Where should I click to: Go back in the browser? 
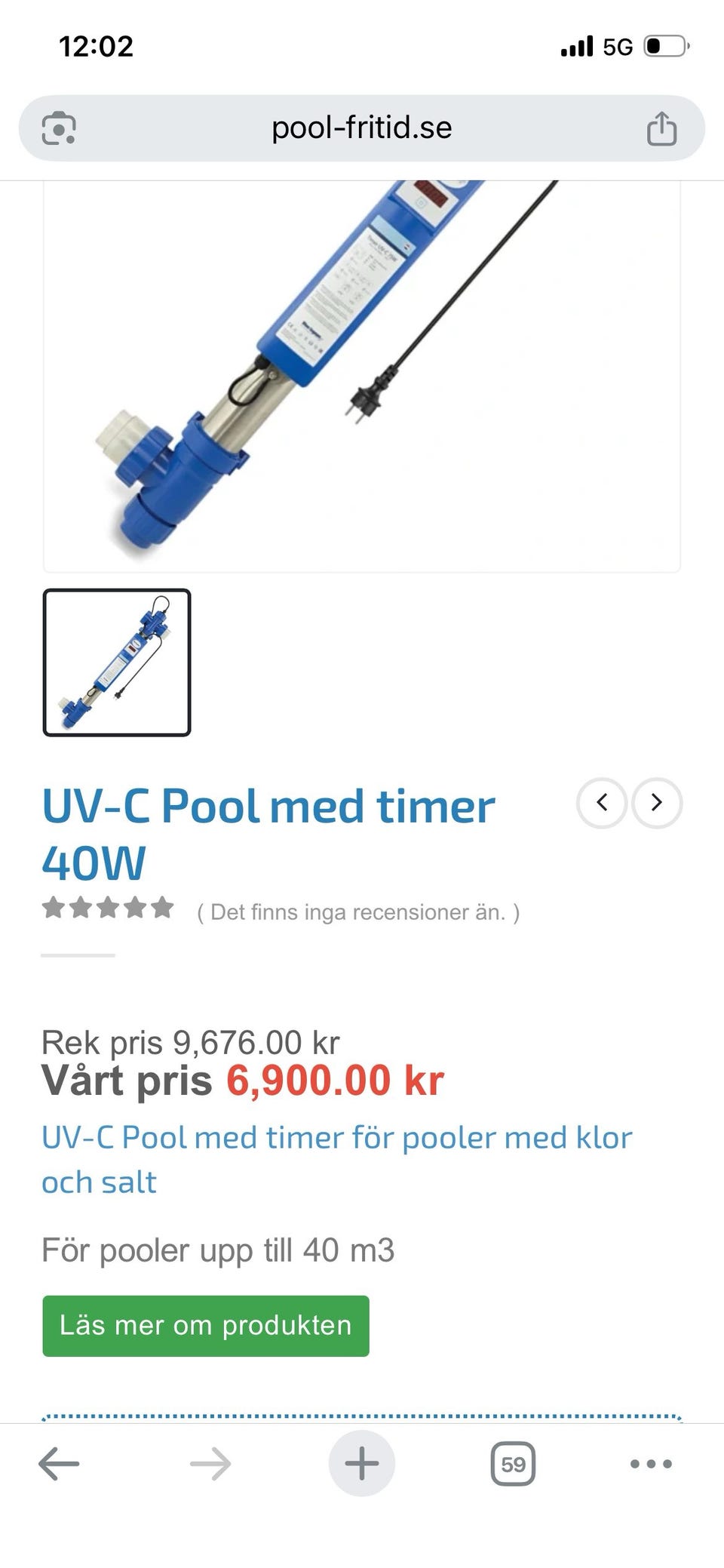59,1465
